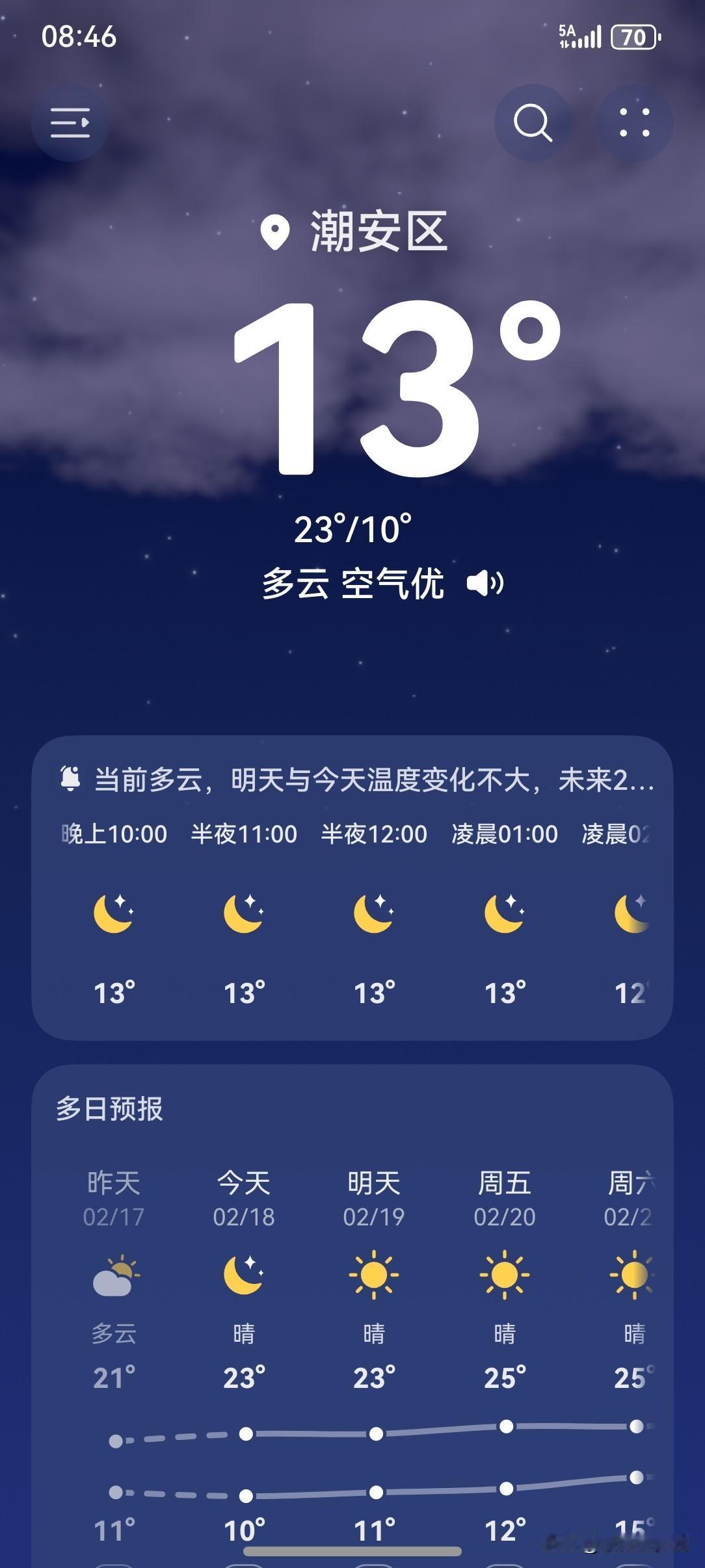Tap 空气优 air quality label
705x1568 pixels.
click(x=393, y=586)
